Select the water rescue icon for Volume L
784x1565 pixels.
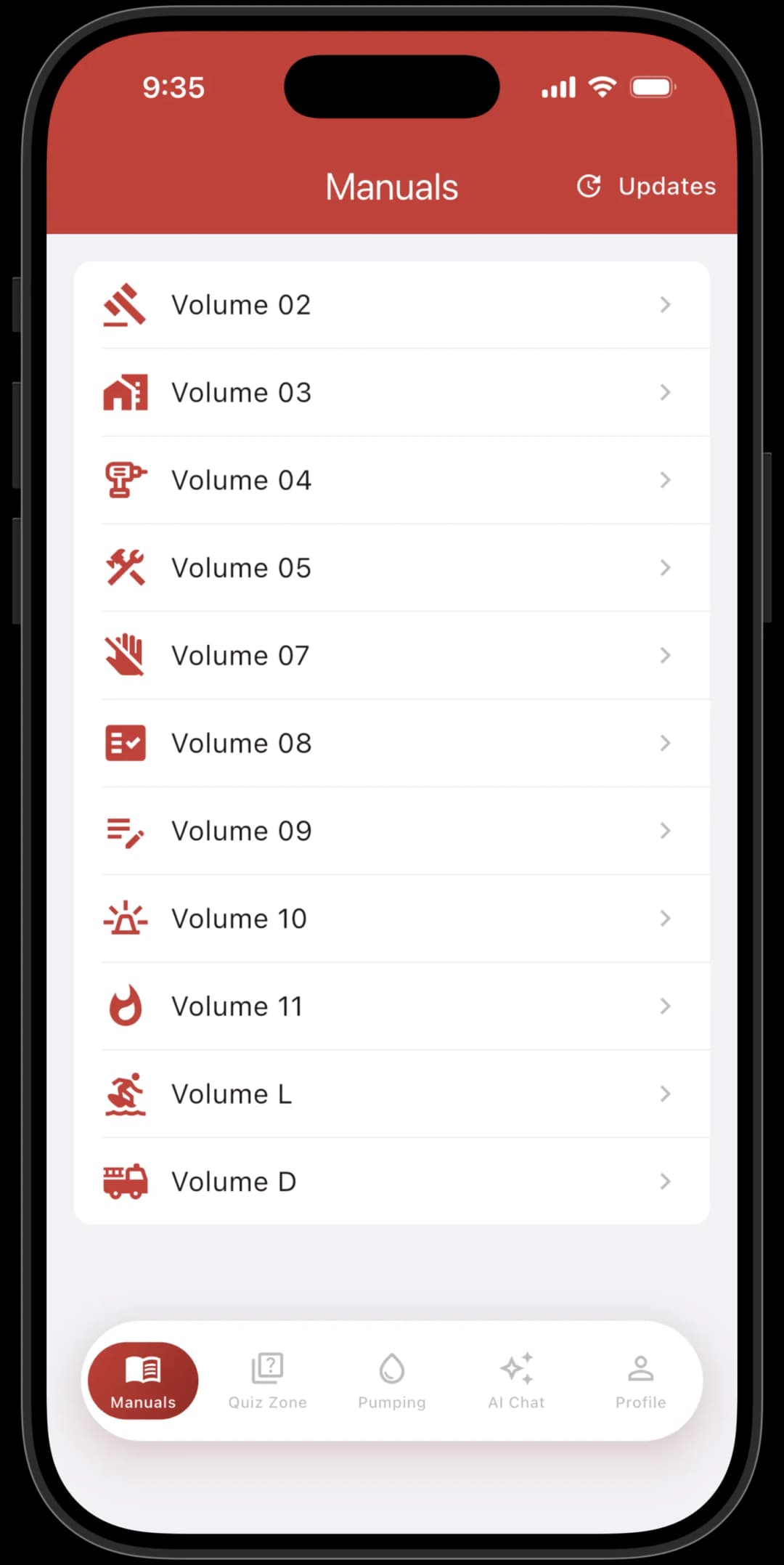[x=126, y=1093]
